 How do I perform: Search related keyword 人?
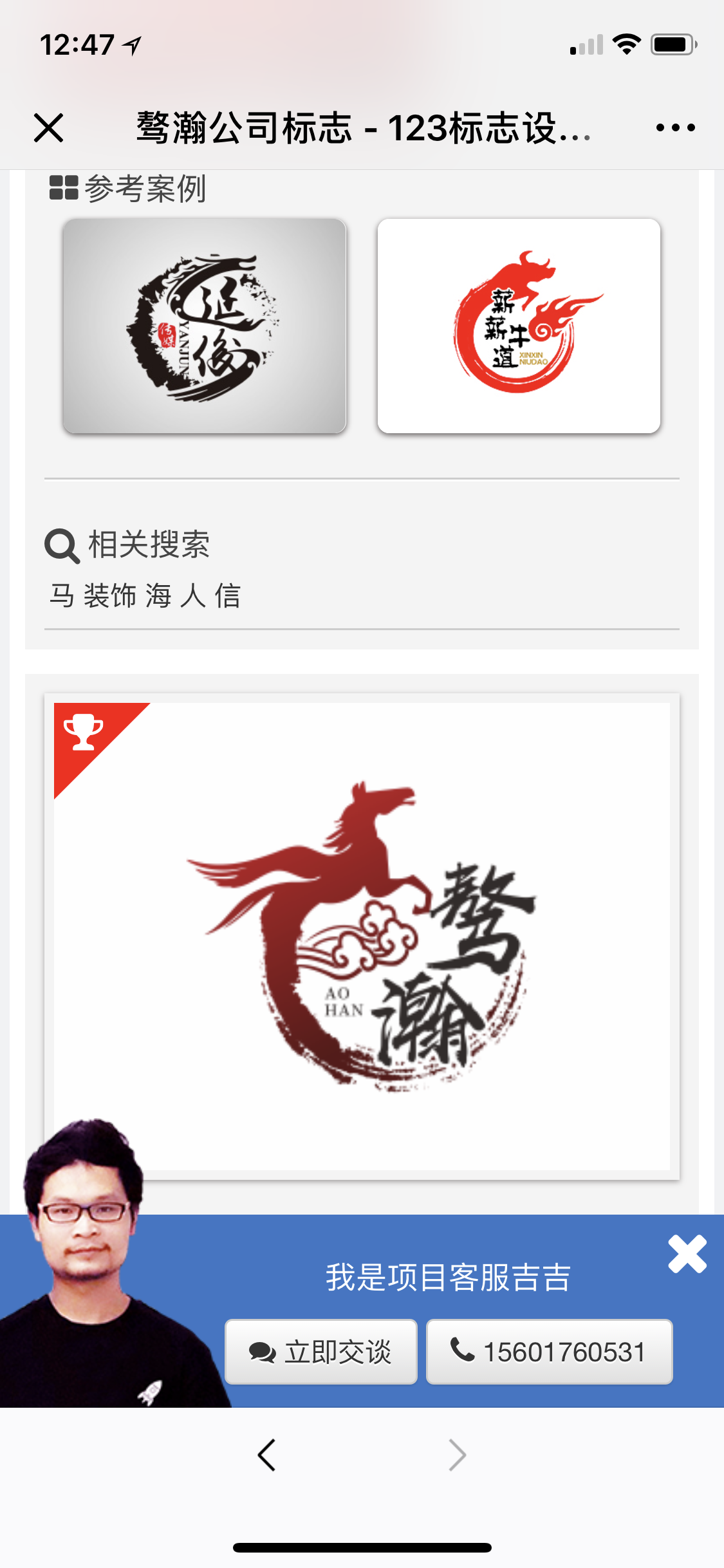pyautogui.click(x=192, y=596)
